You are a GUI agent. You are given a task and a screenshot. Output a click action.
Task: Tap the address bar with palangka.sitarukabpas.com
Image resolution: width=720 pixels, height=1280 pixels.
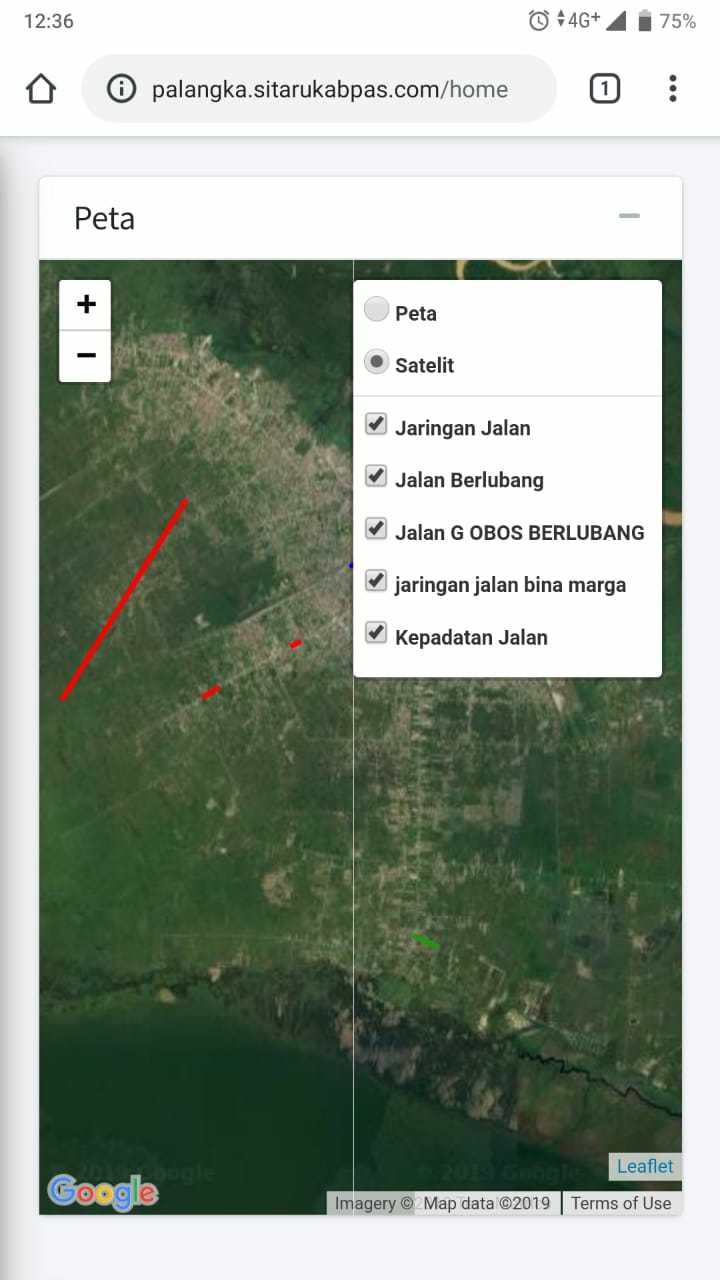(x=319, y=89)
